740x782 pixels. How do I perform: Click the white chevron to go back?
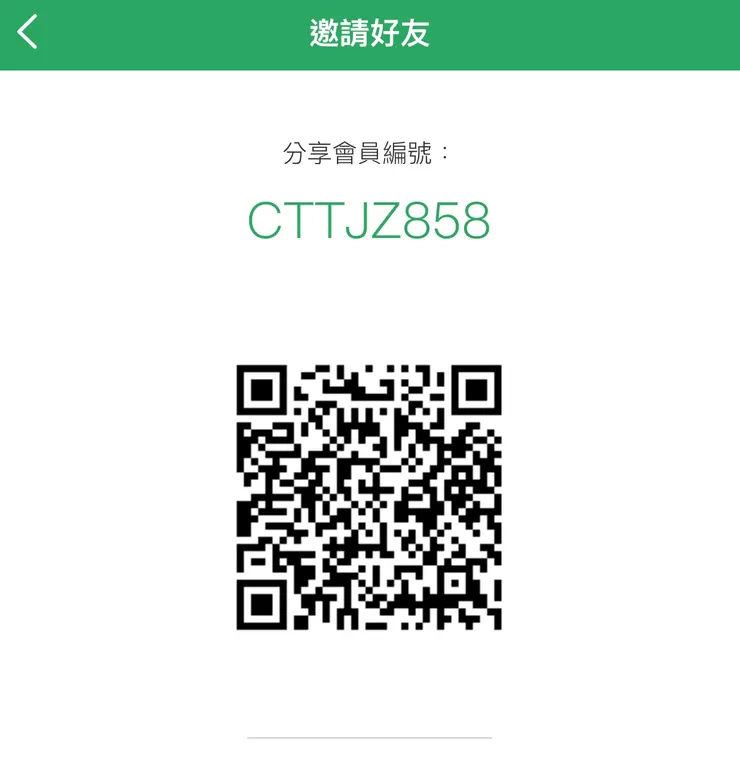(x=27, y=31)
